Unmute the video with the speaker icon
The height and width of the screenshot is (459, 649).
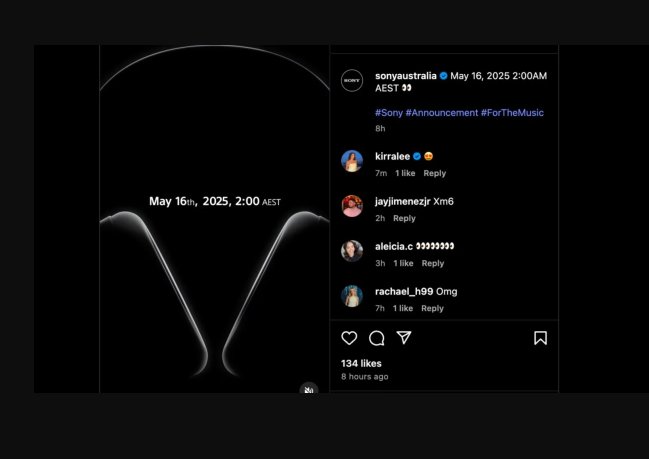[x=308, y=390]
